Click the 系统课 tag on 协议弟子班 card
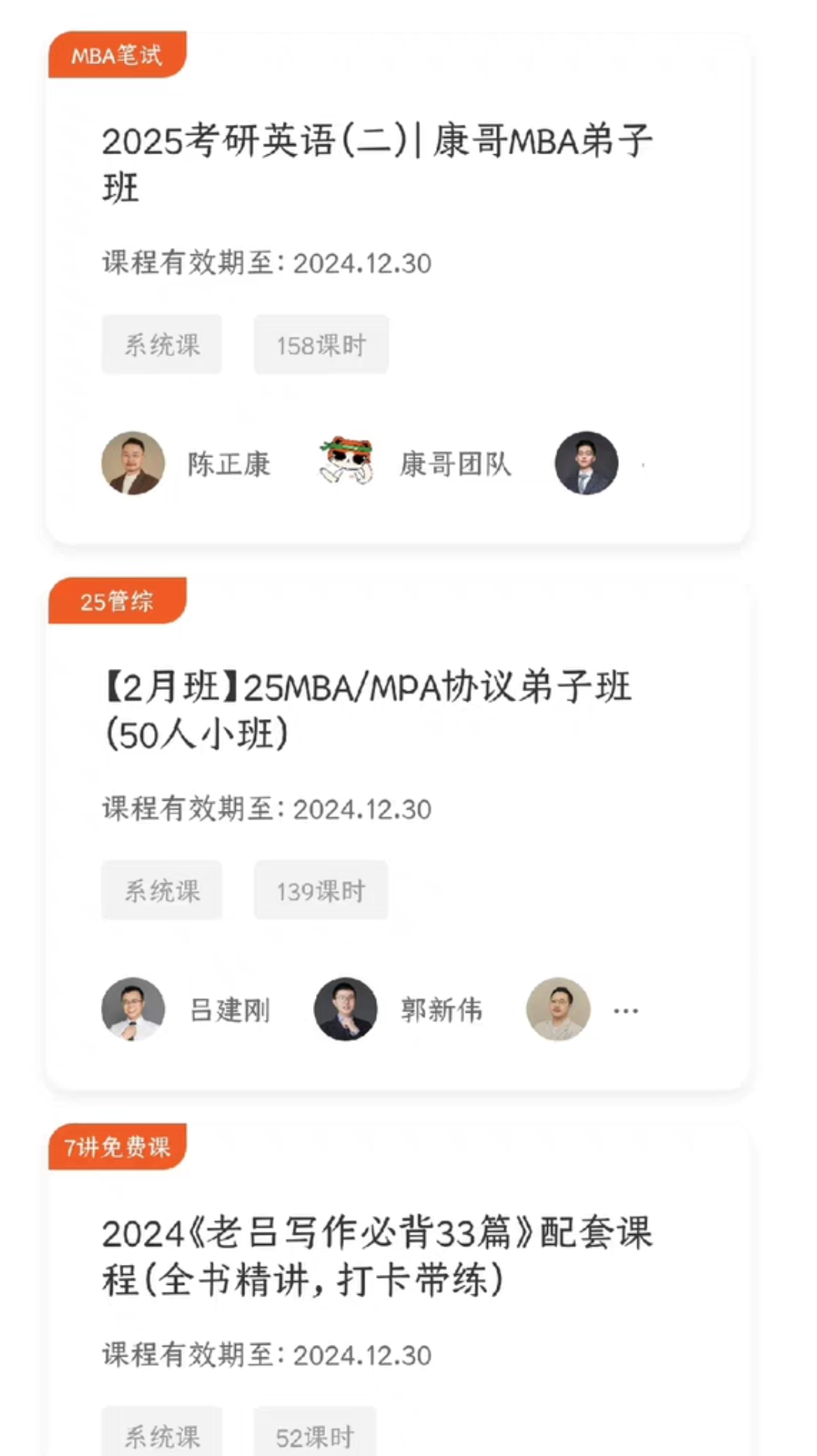This screenshot has height=1456, width=817. (x=161, y=889)
